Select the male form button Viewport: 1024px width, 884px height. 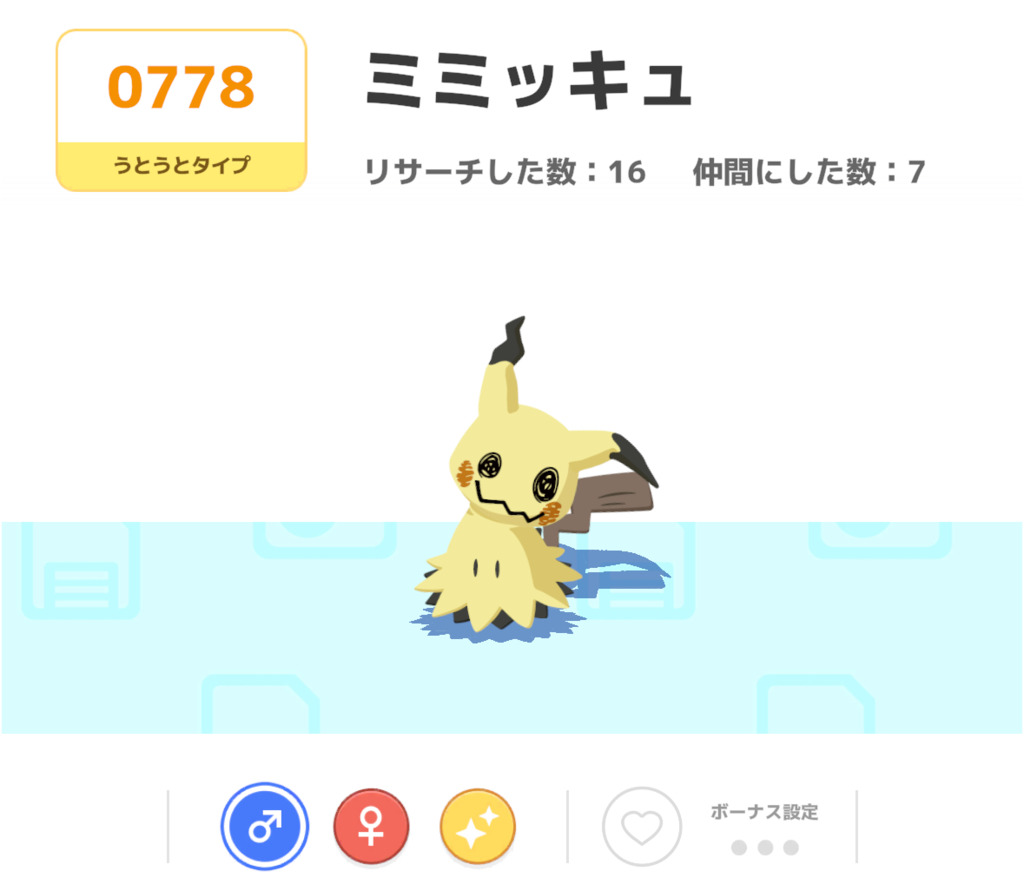(x=264, y=827)
